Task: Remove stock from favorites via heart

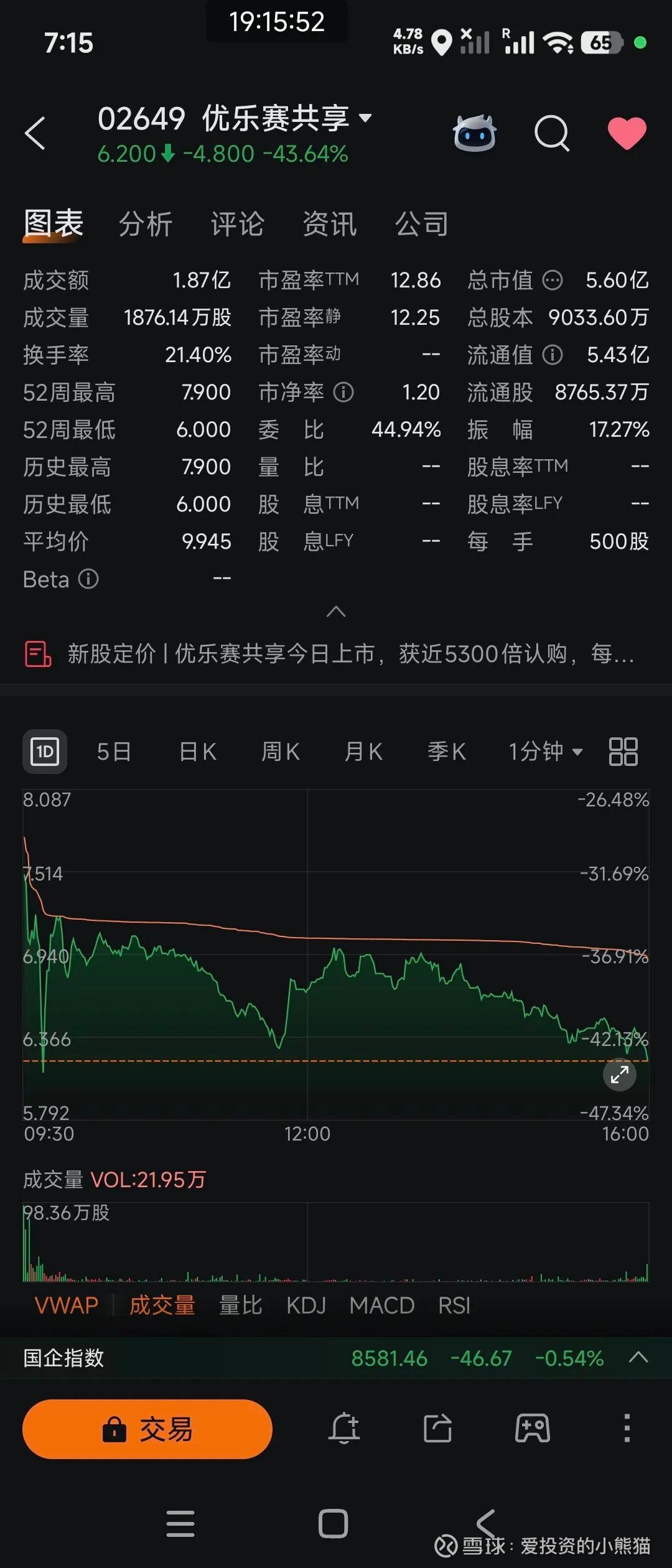Action: pos(627,133)
